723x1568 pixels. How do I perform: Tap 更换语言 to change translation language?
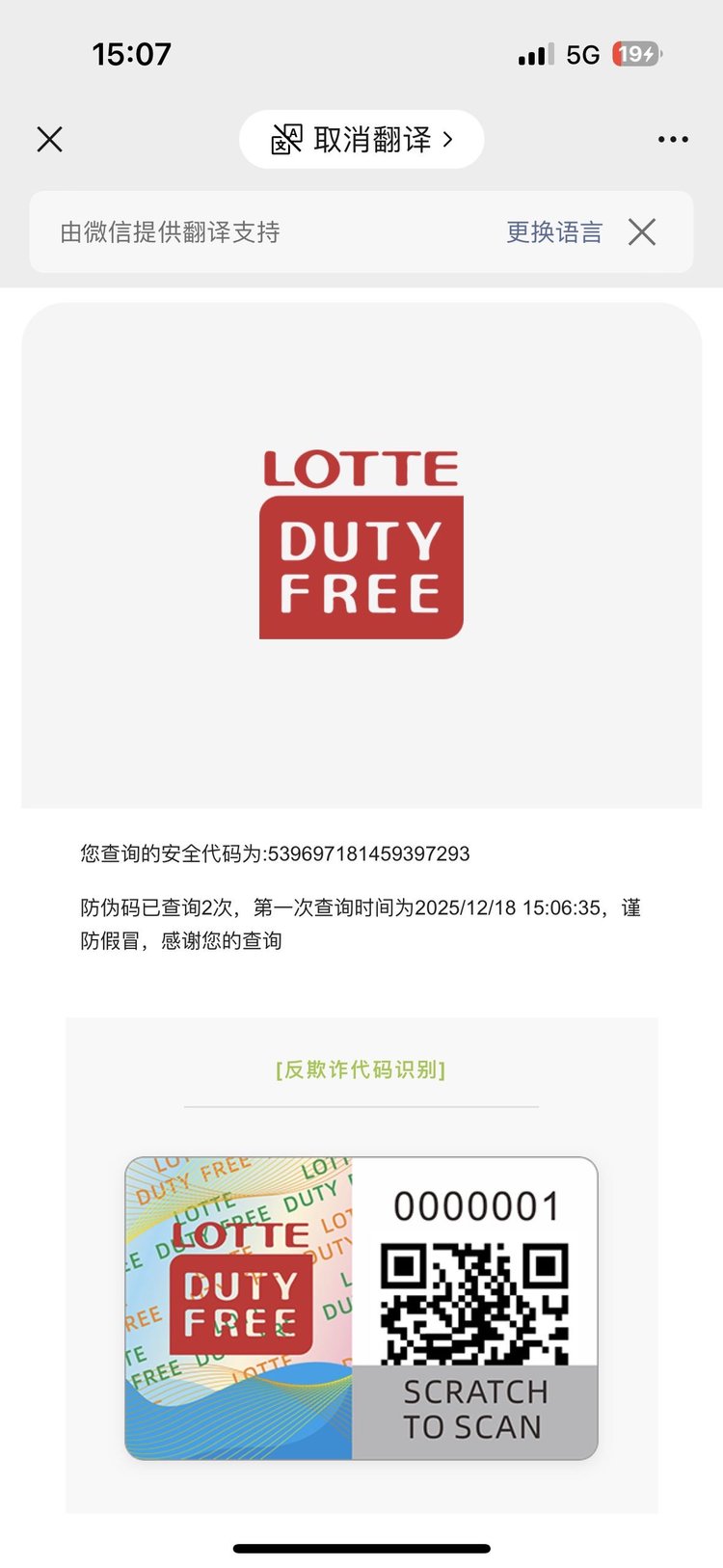click(x=554, y=232)
